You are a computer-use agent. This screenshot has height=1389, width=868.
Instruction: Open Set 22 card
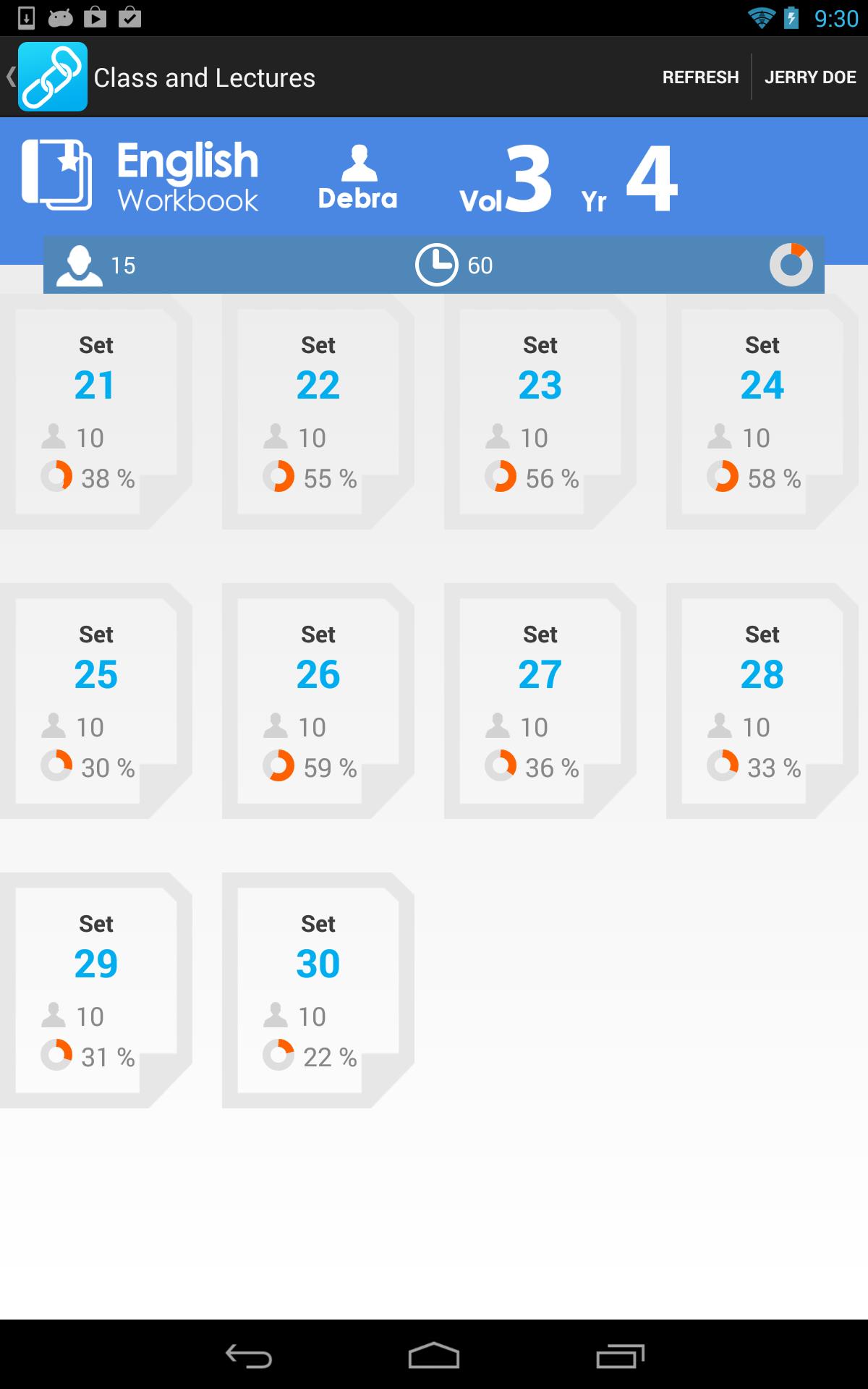click(318, 411)
